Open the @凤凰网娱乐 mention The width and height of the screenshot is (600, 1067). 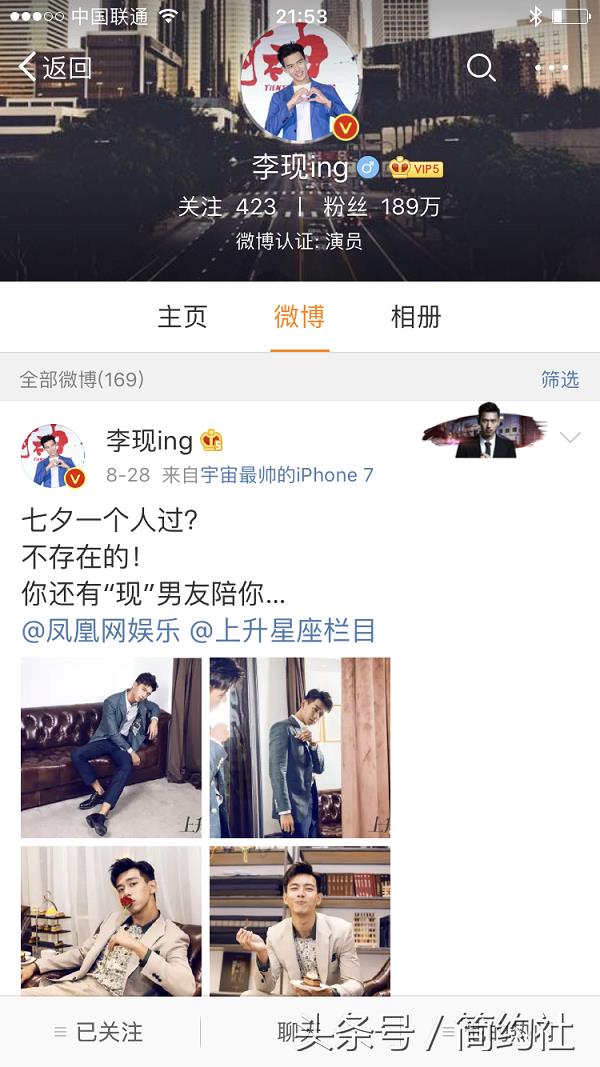pyautogui.click(x=101, y=630)
